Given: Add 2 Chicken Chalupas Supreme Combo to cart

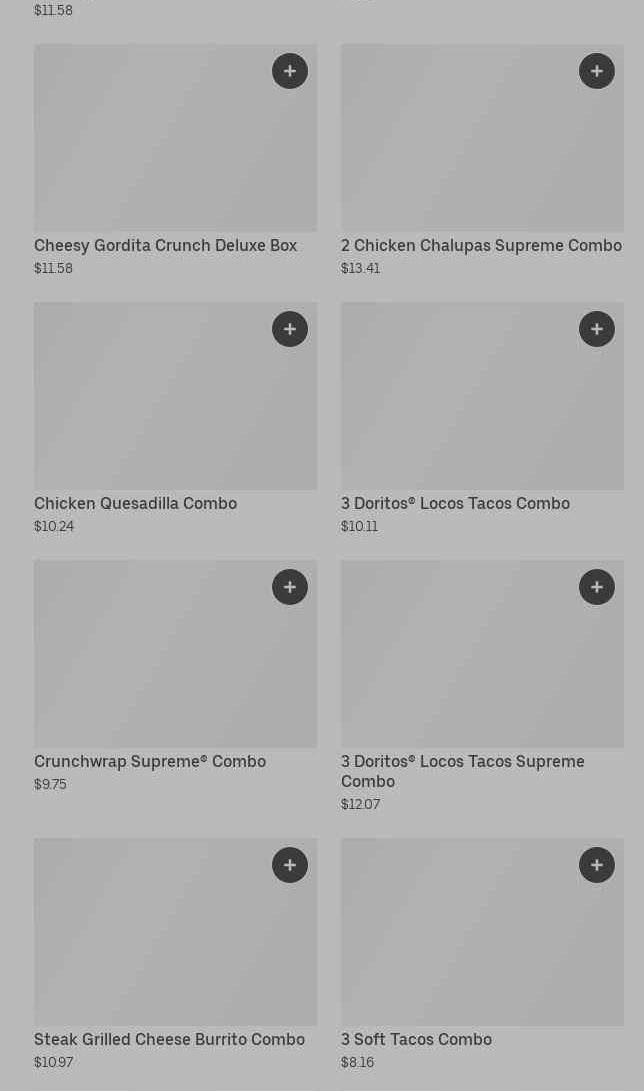Looking at the screenshot, I should click(x=597, y=71).
